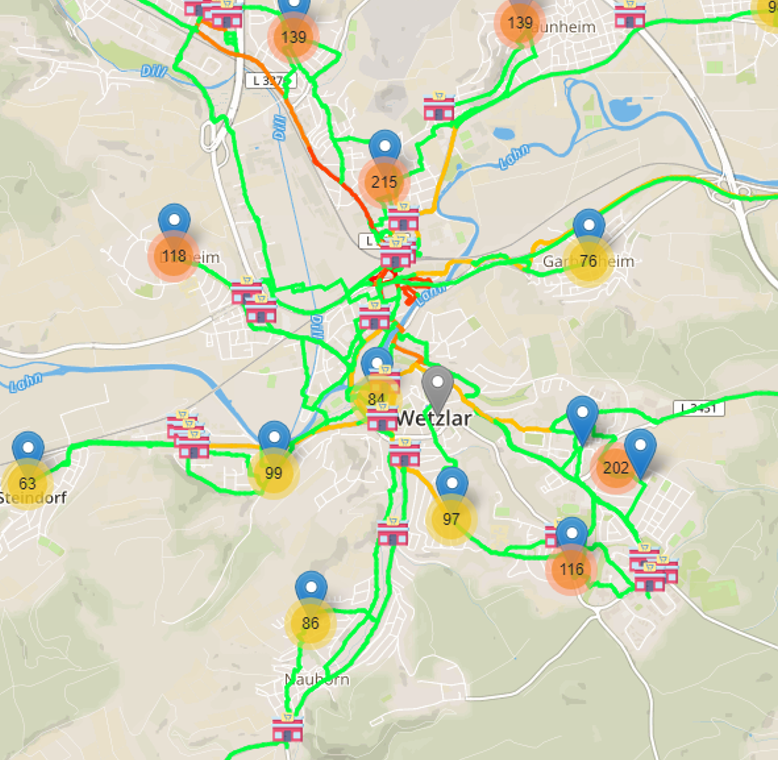Tap the orange 202 cluster marker
778x760 pixels.
tap(616, 468)
